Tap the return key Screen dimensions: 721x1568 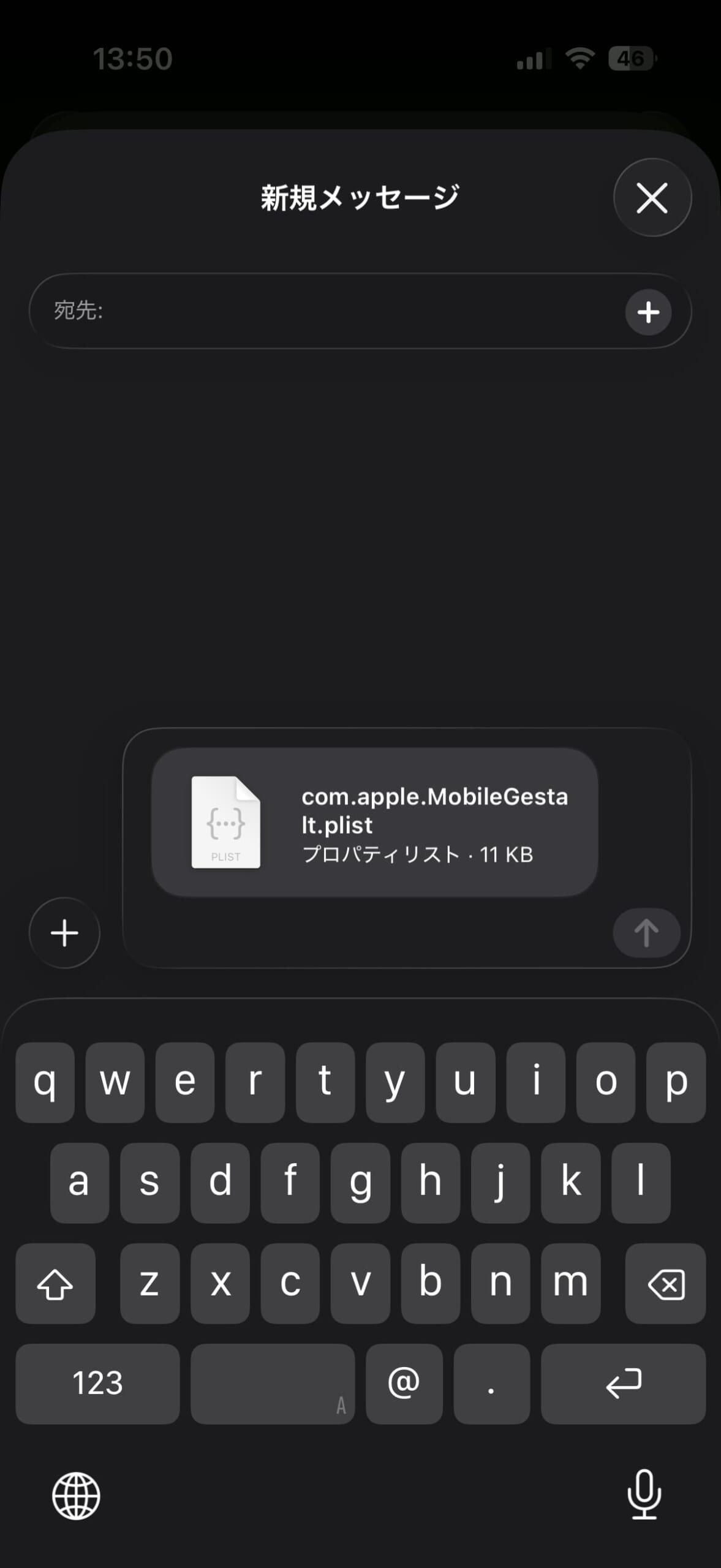[623, 1383]
